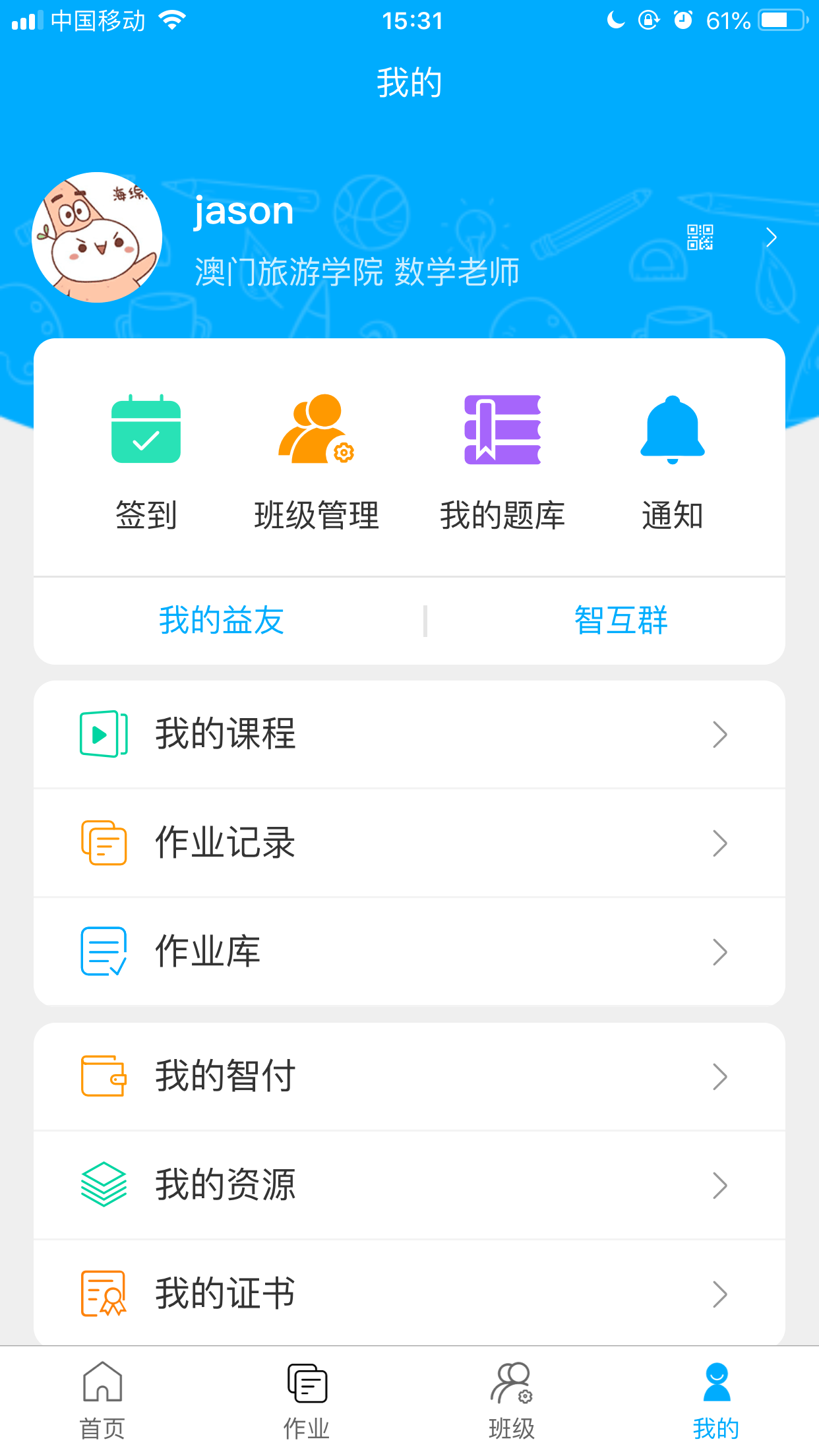
Task: Open the 作业库 homework library
Action: [x=409, y=952]
